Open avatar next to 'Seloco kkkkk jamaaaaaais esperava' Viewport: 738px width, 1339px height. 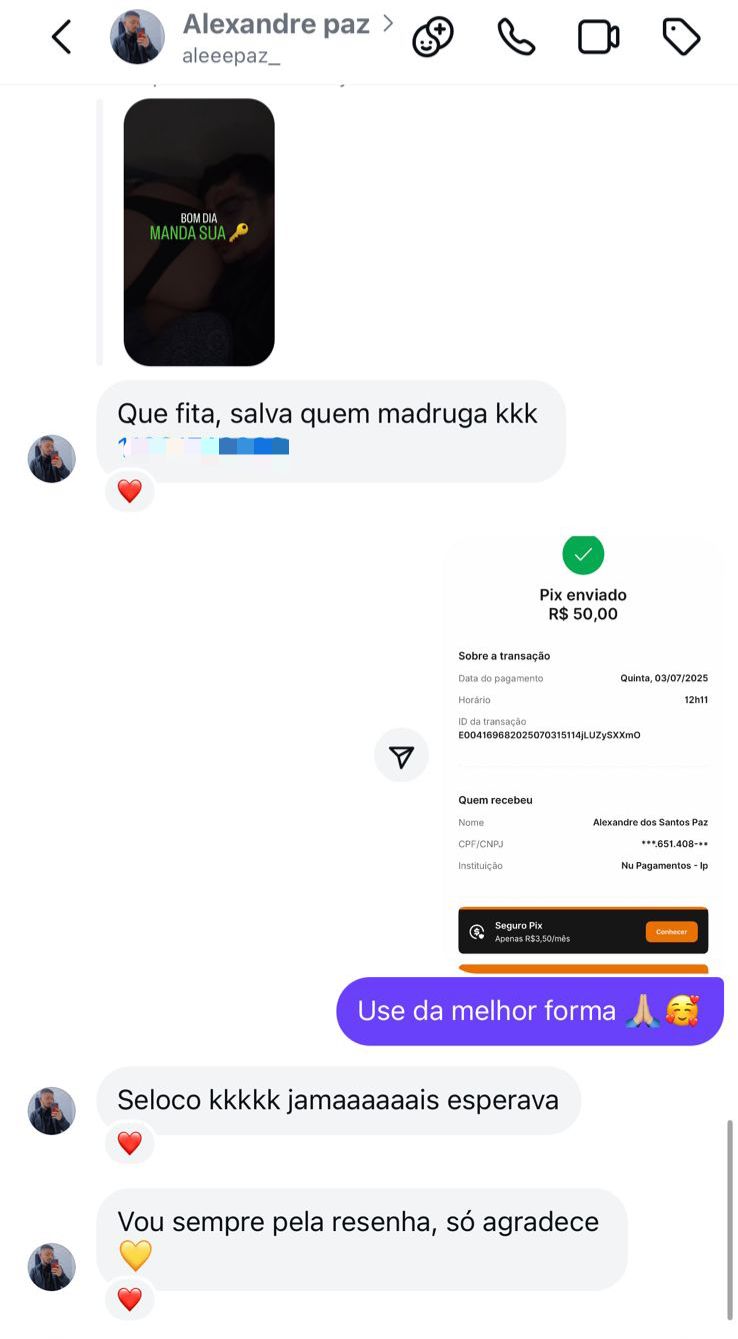[x=52, y=1111]
